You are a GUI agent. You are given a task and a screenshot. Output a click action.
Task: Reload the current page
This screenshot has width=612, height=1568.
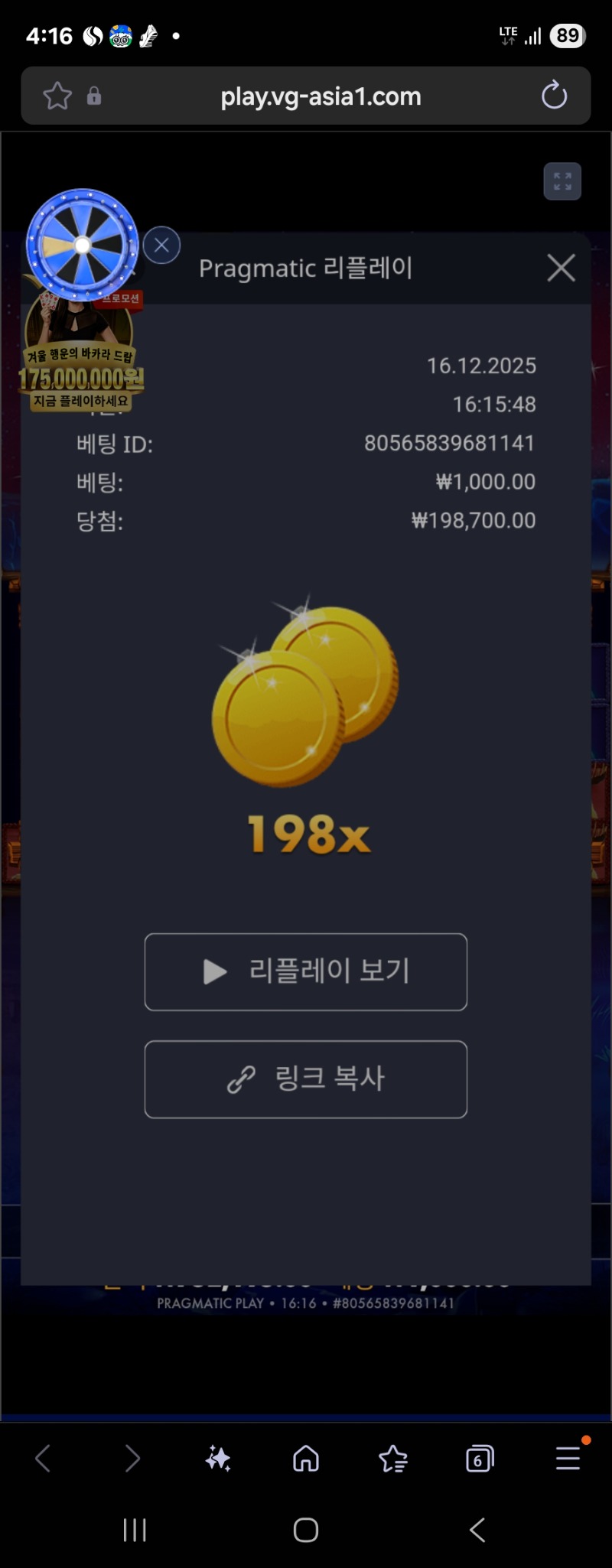[x=554, y=96]
